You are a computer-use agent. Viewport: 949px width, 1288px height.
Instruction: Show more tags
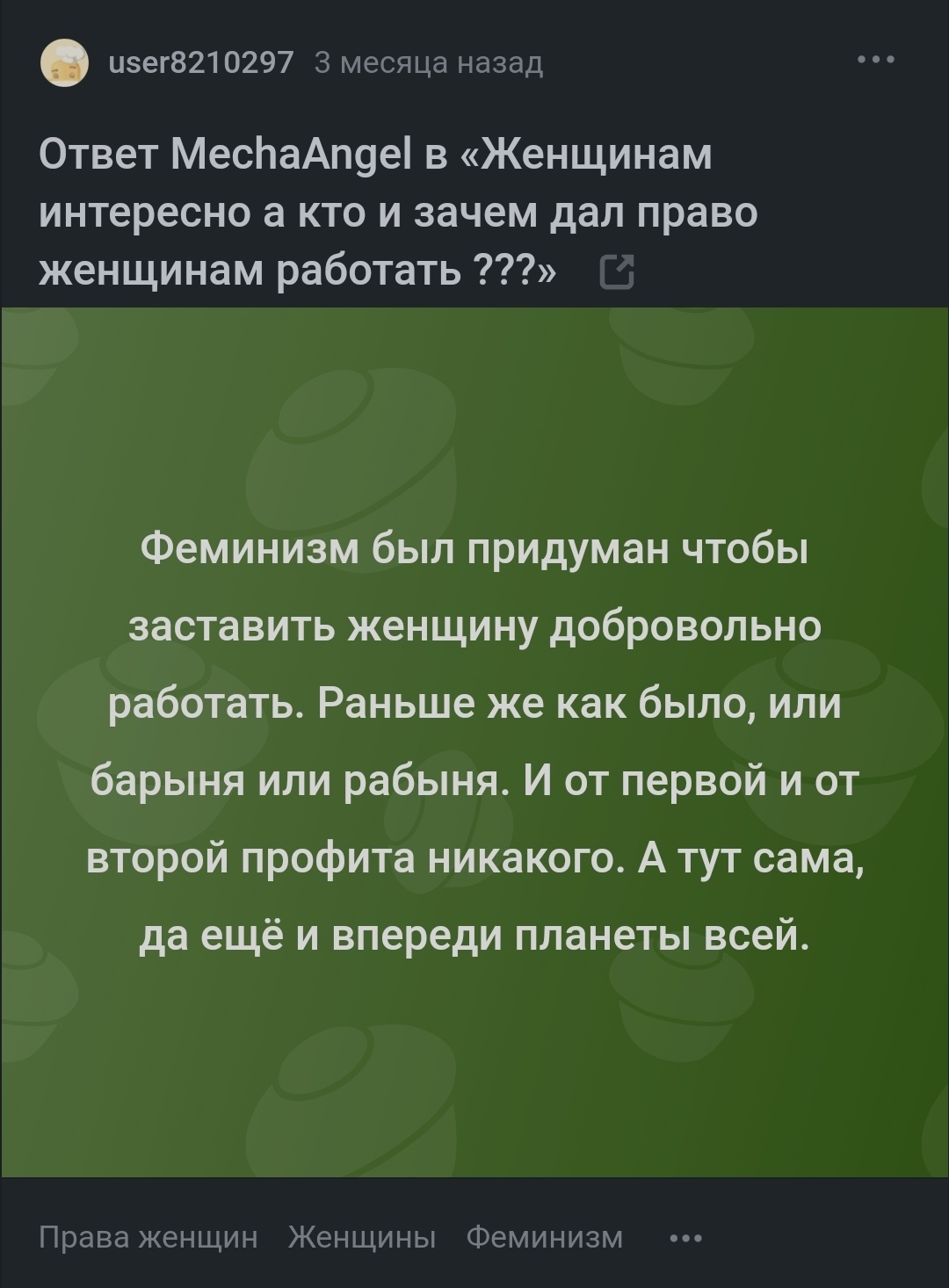click(685, 1239)
